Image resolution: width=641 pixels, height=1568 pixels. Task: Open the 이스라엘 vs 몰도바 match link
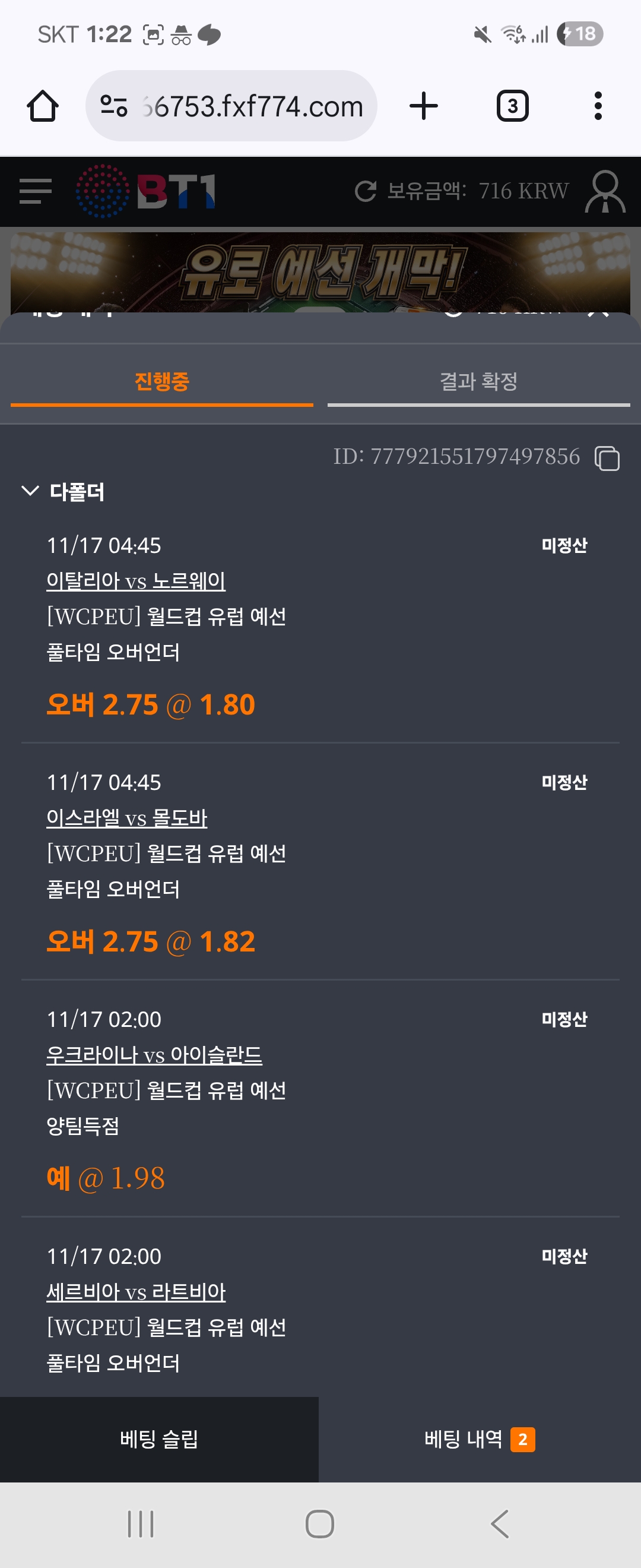[x=126, y=817]
